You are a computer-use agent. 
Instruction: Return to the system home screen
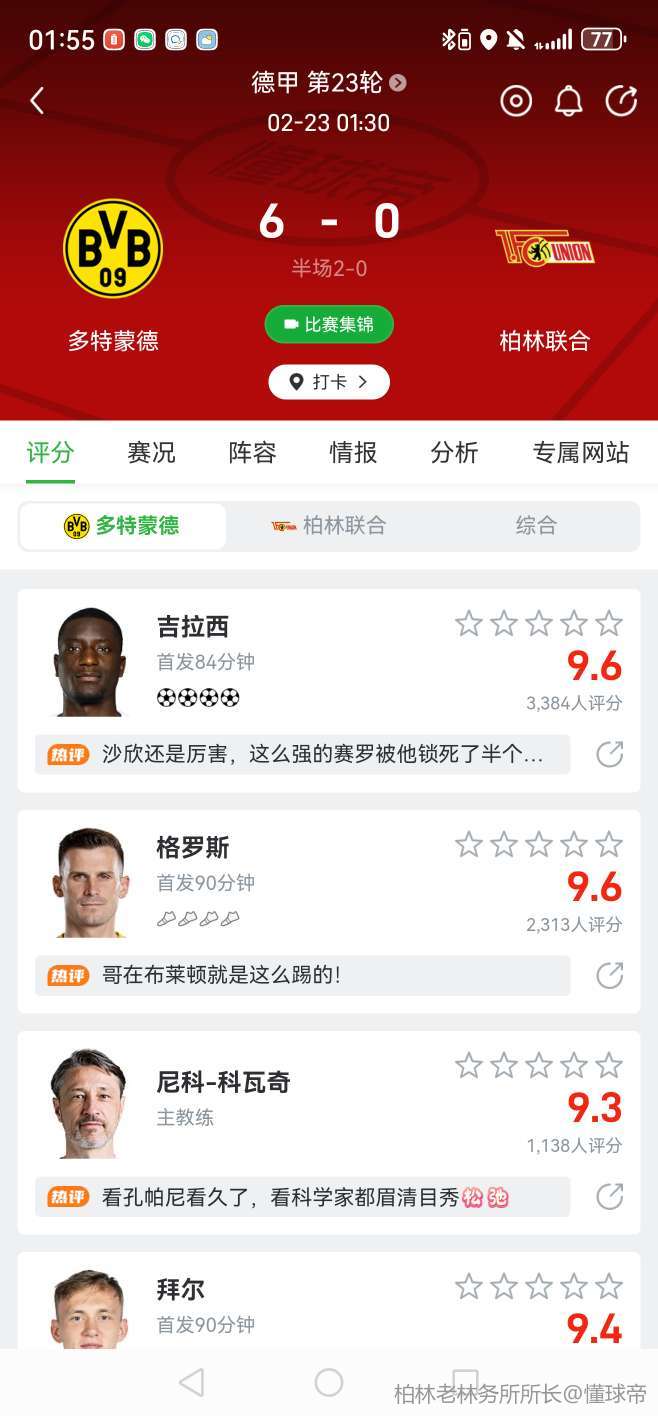(x=329, y=1382)
